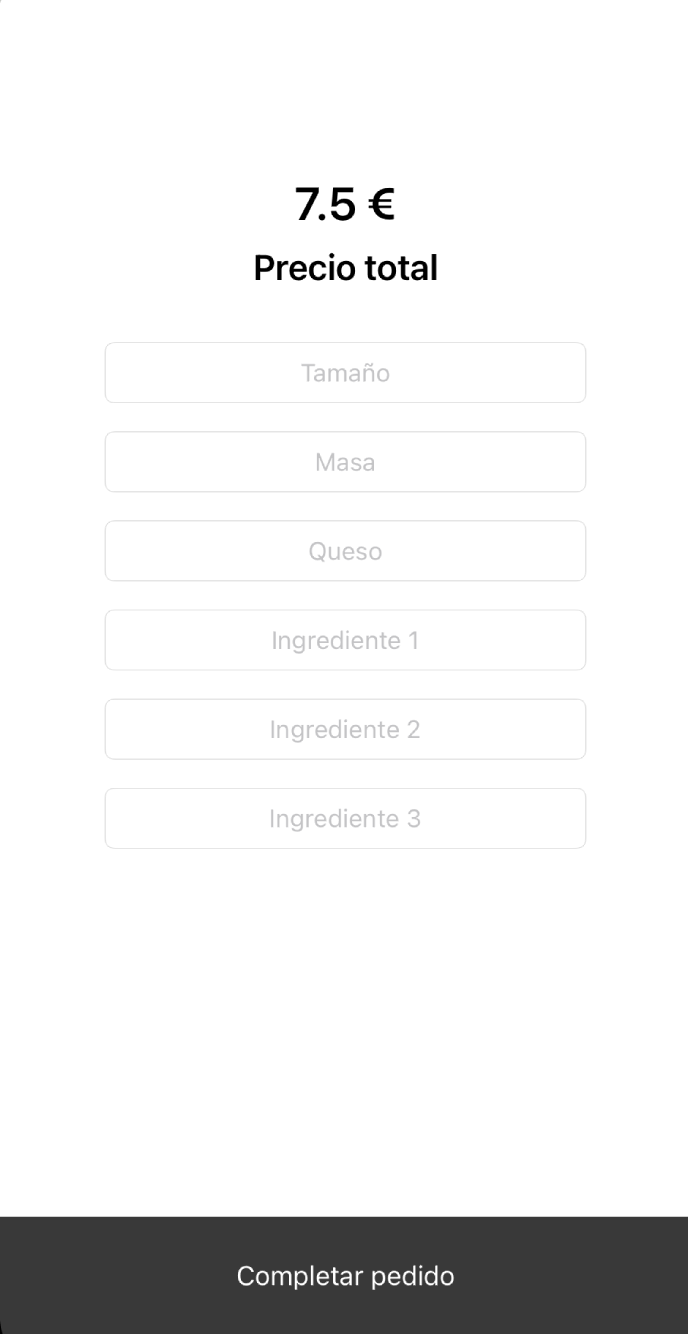Image resolution: width=688 pixels, height=1334 pixels.
Task: Select the Masa field
Action: [x=345, y=462]
